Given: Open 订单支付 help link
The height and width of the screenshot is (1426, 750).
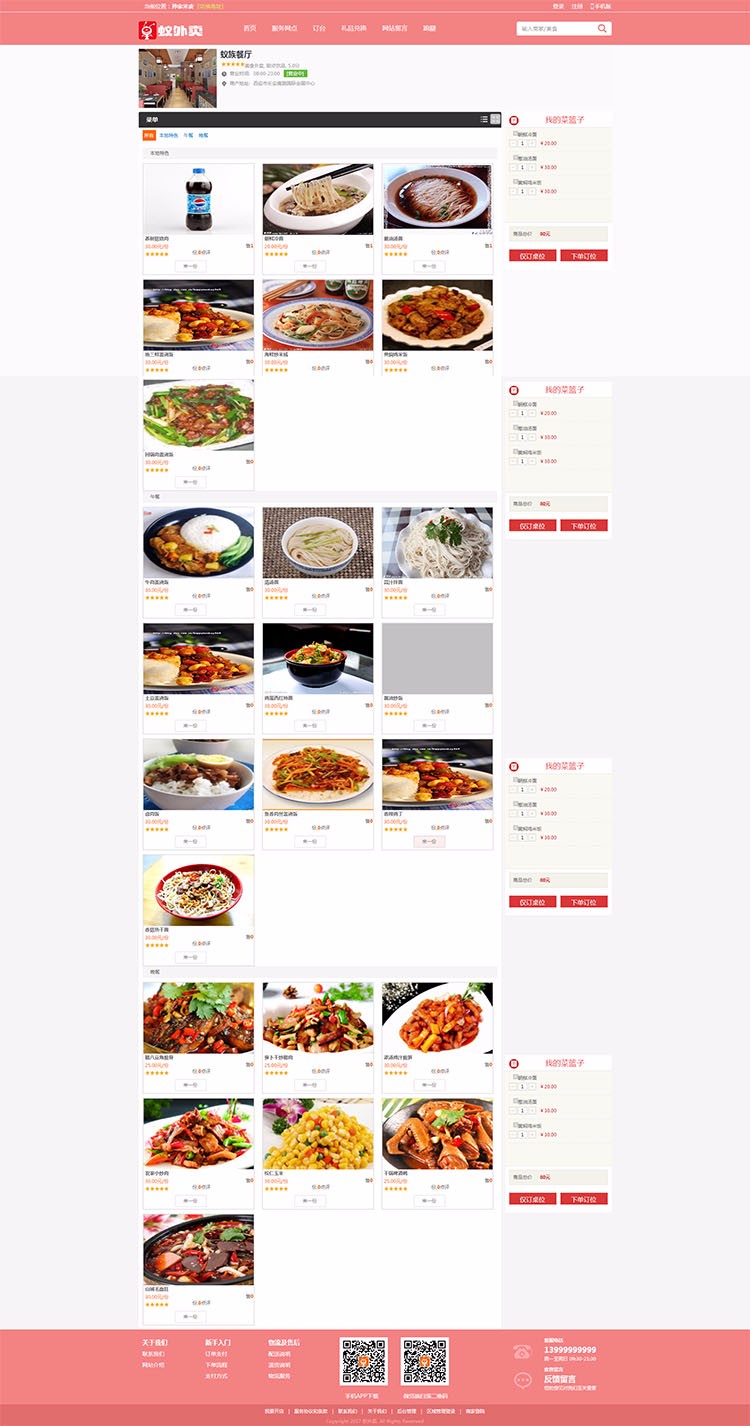Looking at the screenshot, I should (x=216, y=1354).
